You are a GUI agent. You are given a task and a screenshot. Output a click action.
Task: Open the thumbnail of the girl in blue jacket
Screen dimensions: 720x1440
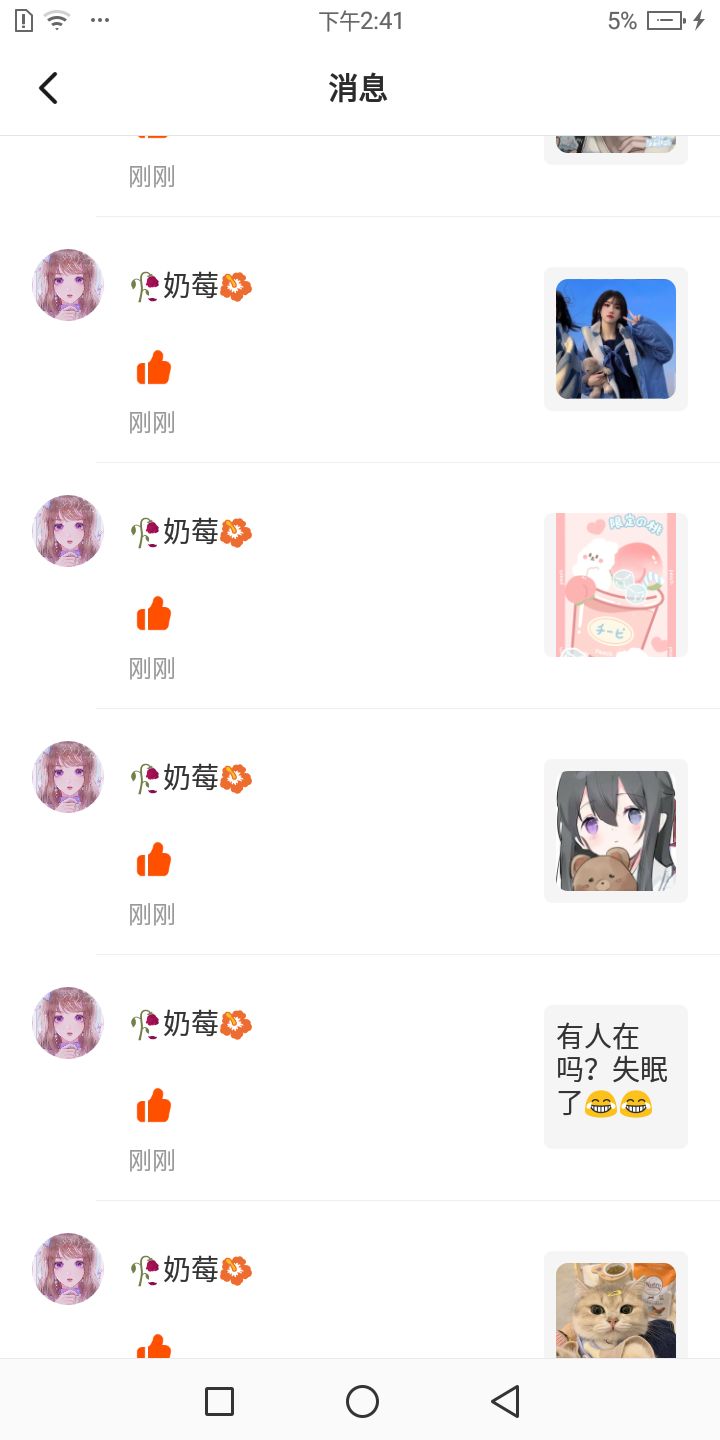point(616,339)
